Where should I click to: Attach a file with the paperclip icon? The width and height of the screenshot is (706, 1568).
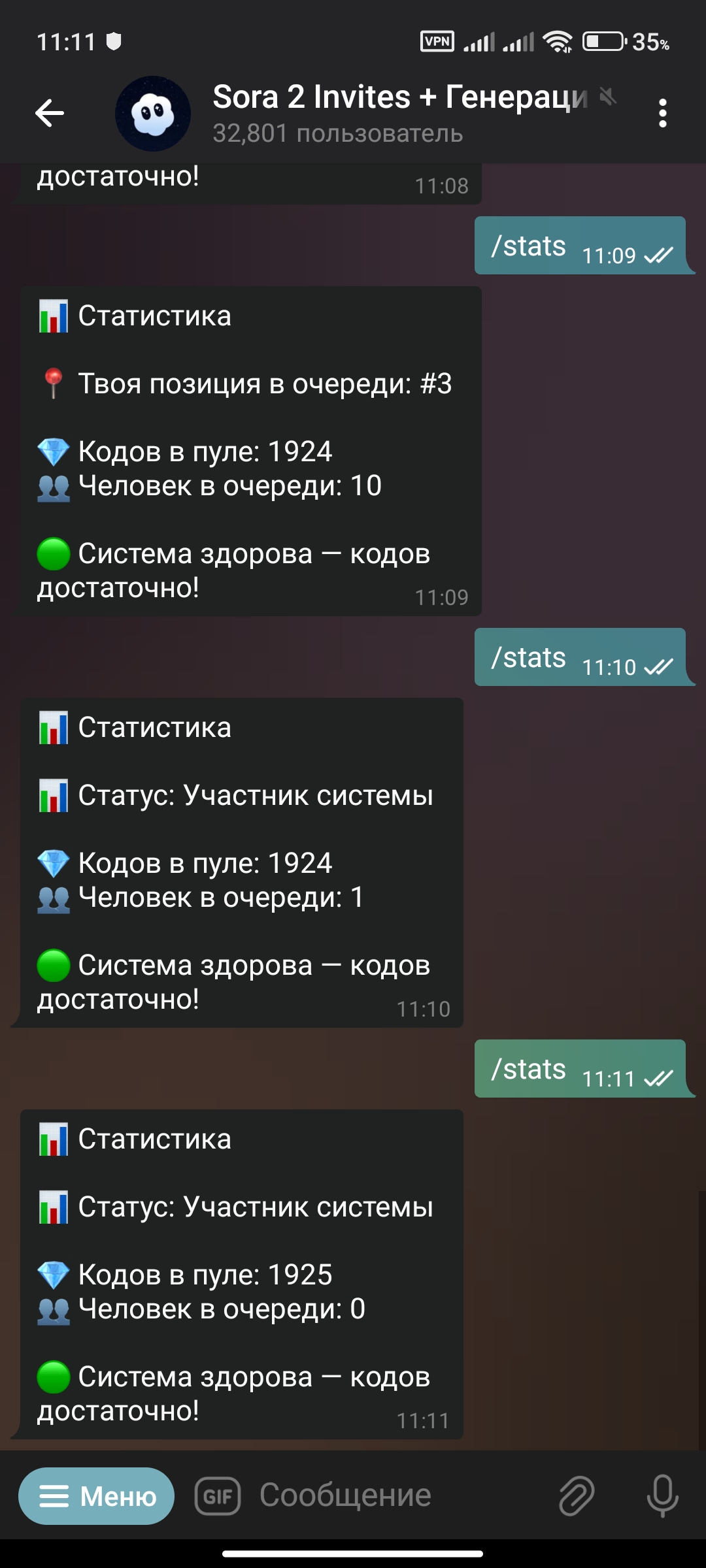[x=576, y=1495]
